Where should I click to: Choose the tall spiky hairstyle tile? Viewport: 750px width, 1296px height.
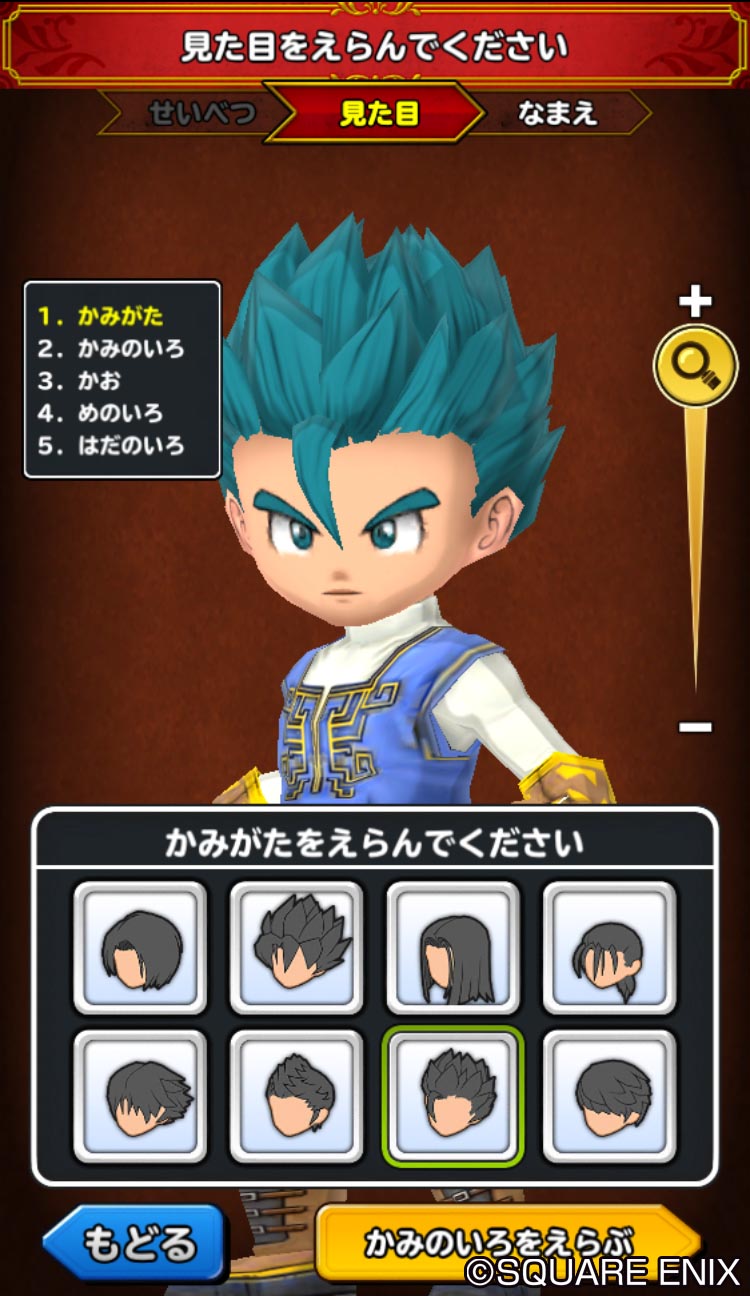(x=297, y=947)
